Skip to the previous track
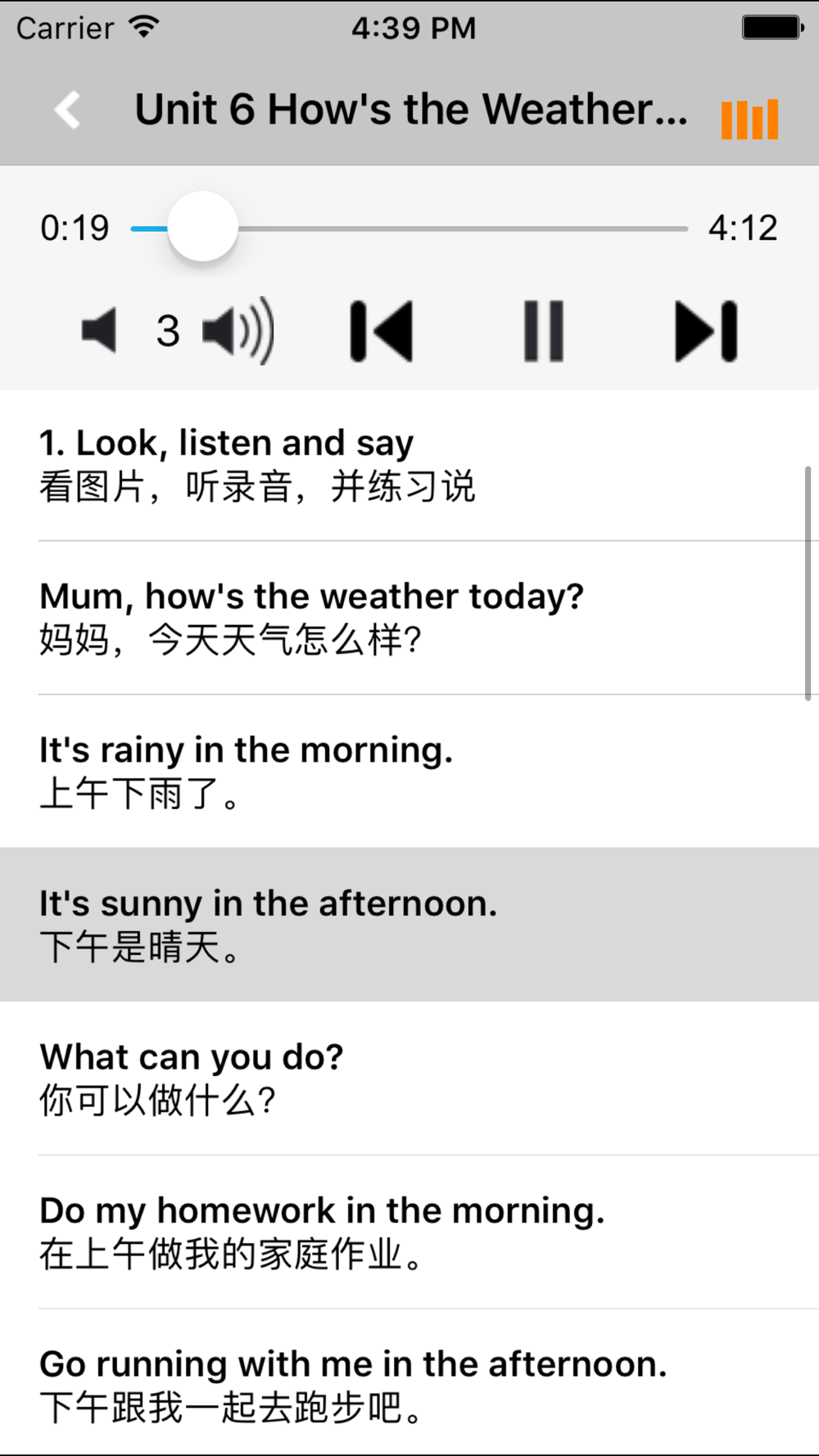Screen dimensions: 819x1456 click(381, 331)
